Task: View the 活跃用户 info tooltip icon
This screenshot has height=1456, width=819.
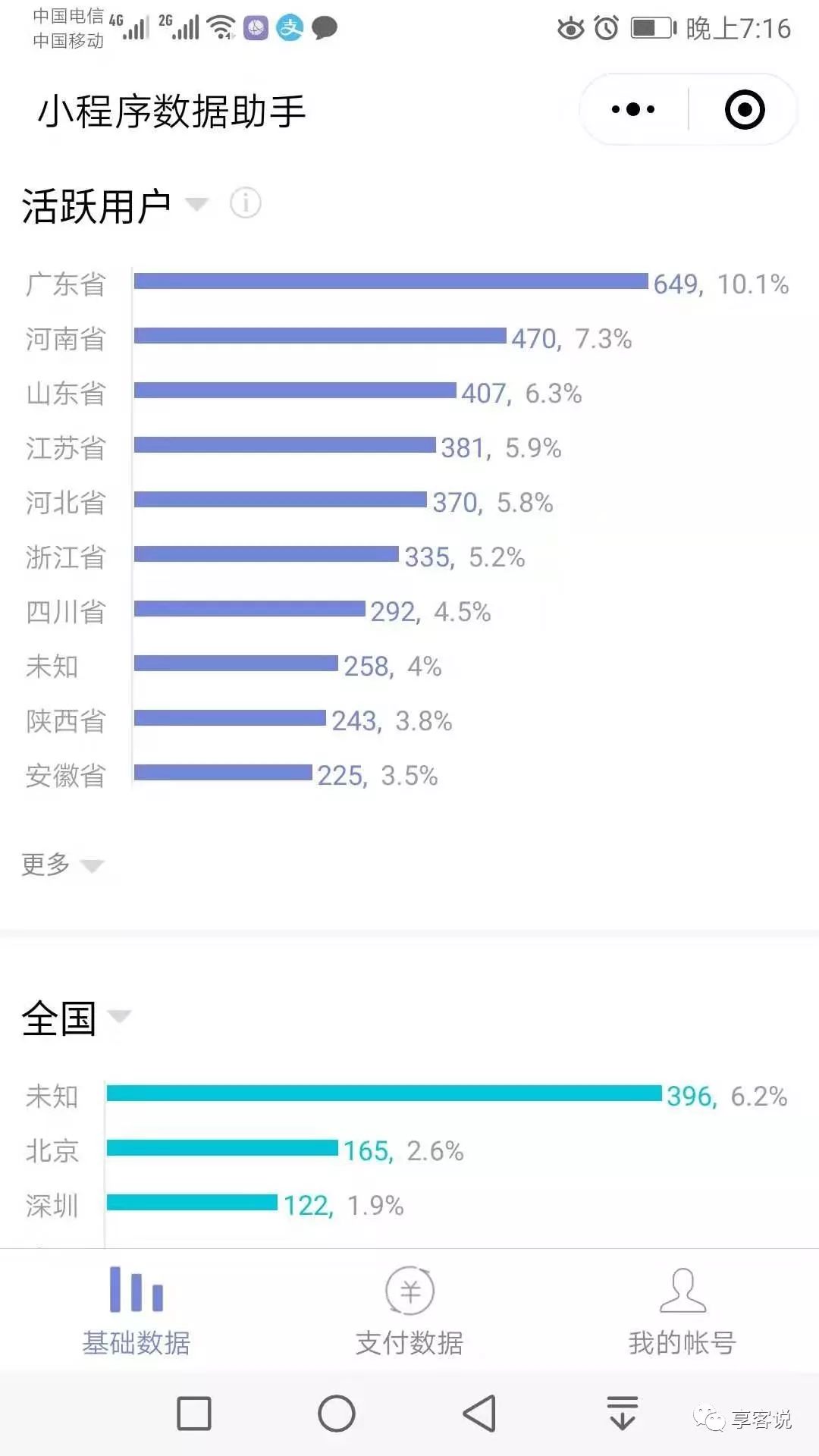Action: (x=244, y=203)
